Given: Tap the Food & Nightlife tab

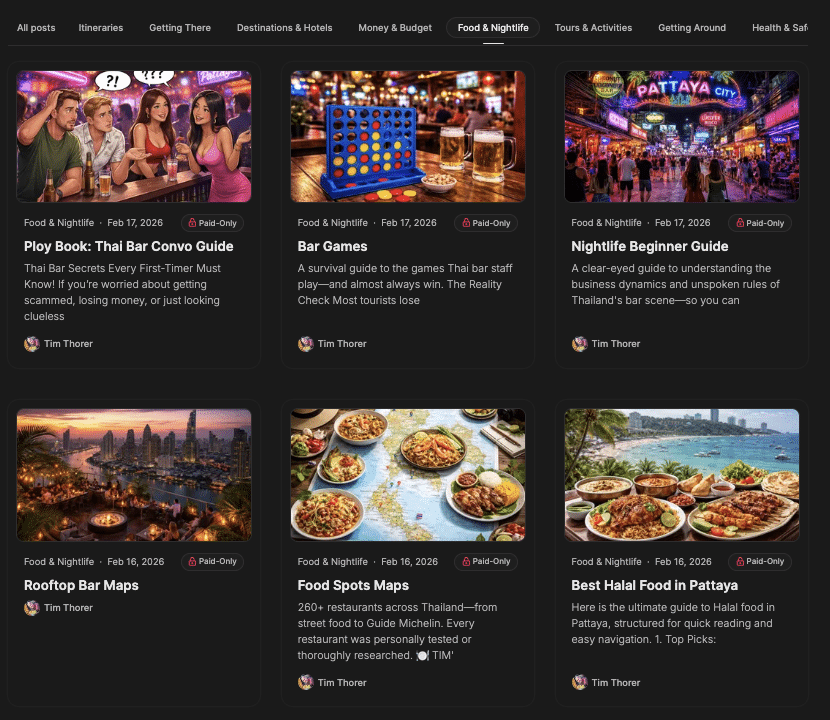Looking at the screenshot, I should [x=493, y=28].
